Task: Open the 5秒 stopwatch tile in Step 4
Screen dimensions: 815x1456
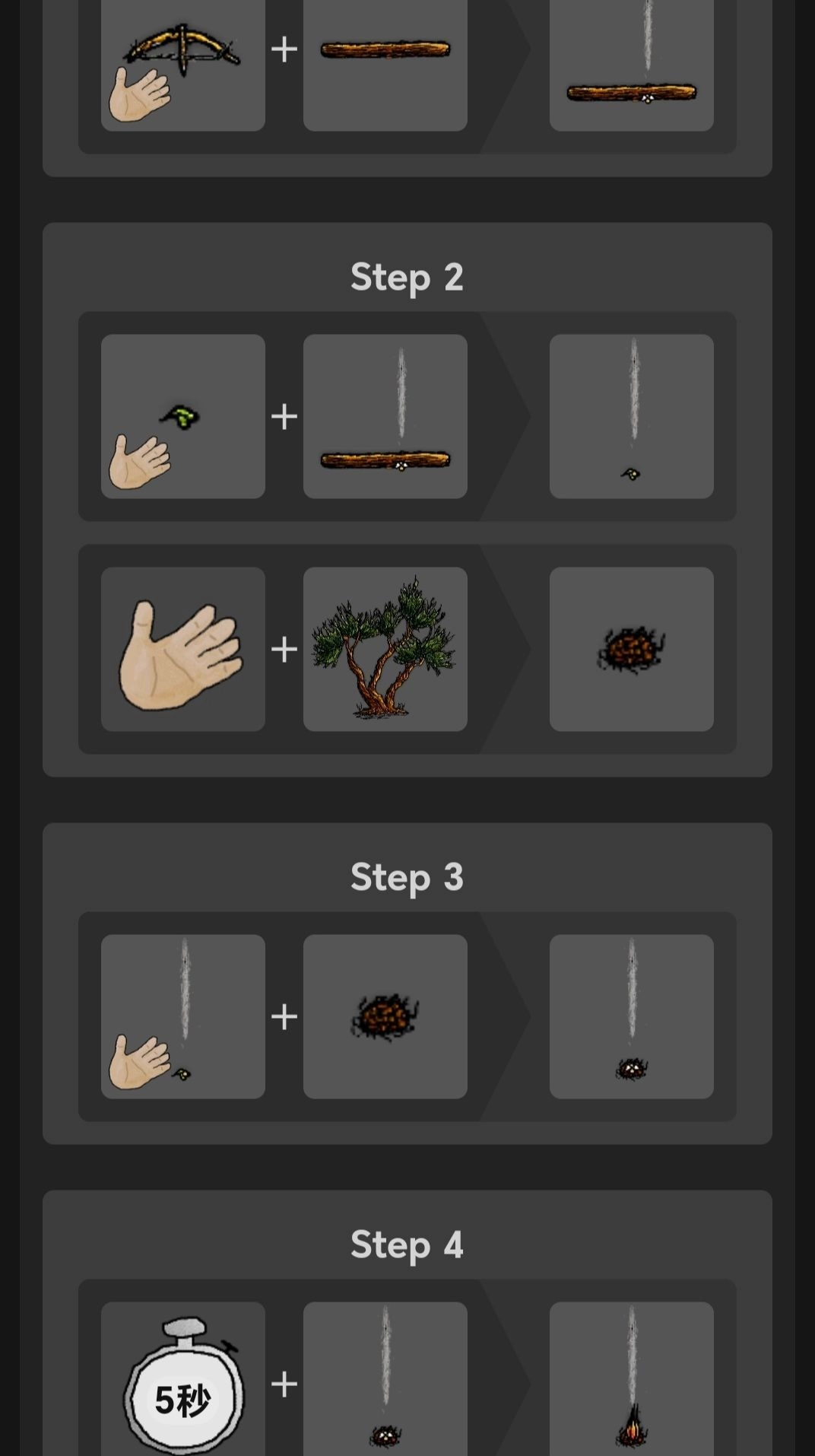Action: (x=182, y=1378)
